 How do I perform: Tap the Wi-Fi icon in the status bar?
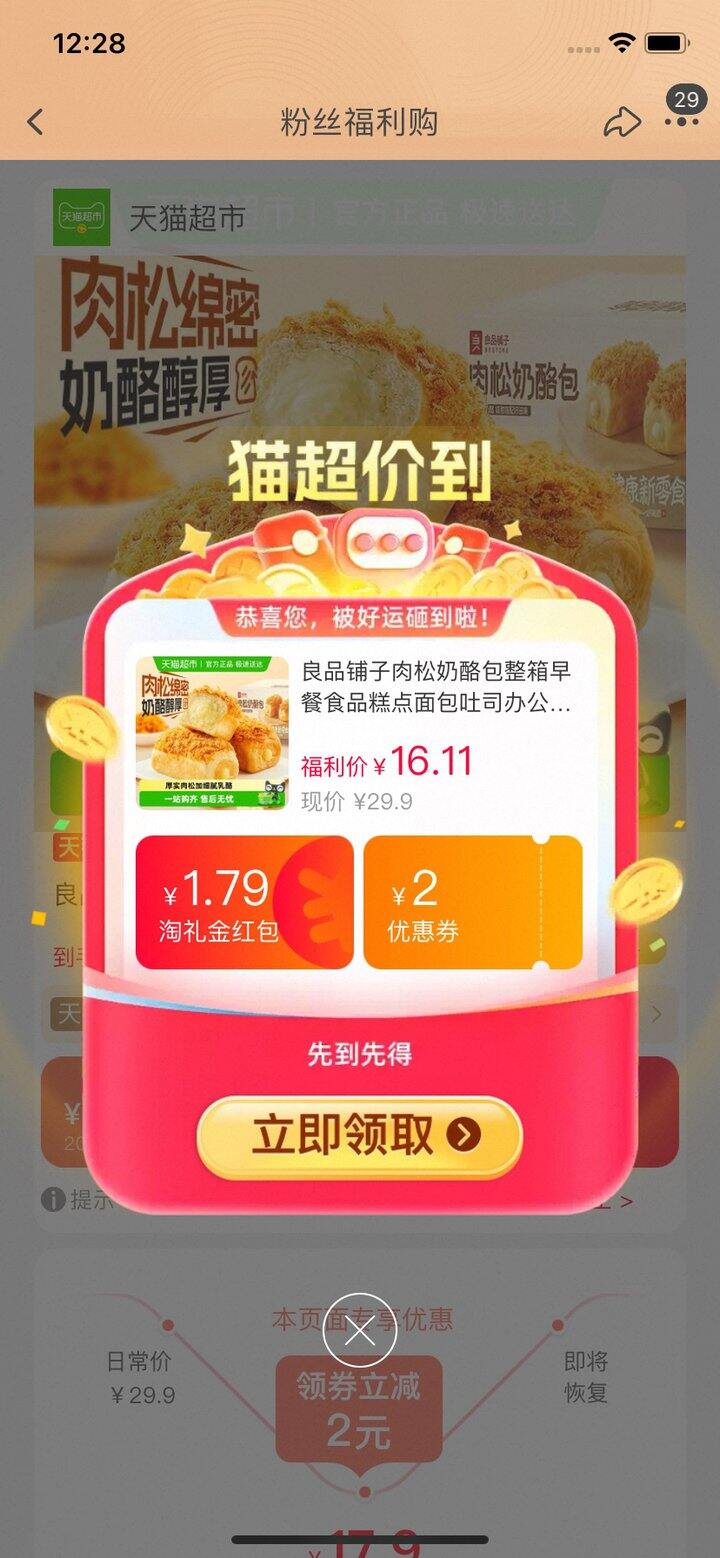620,42
